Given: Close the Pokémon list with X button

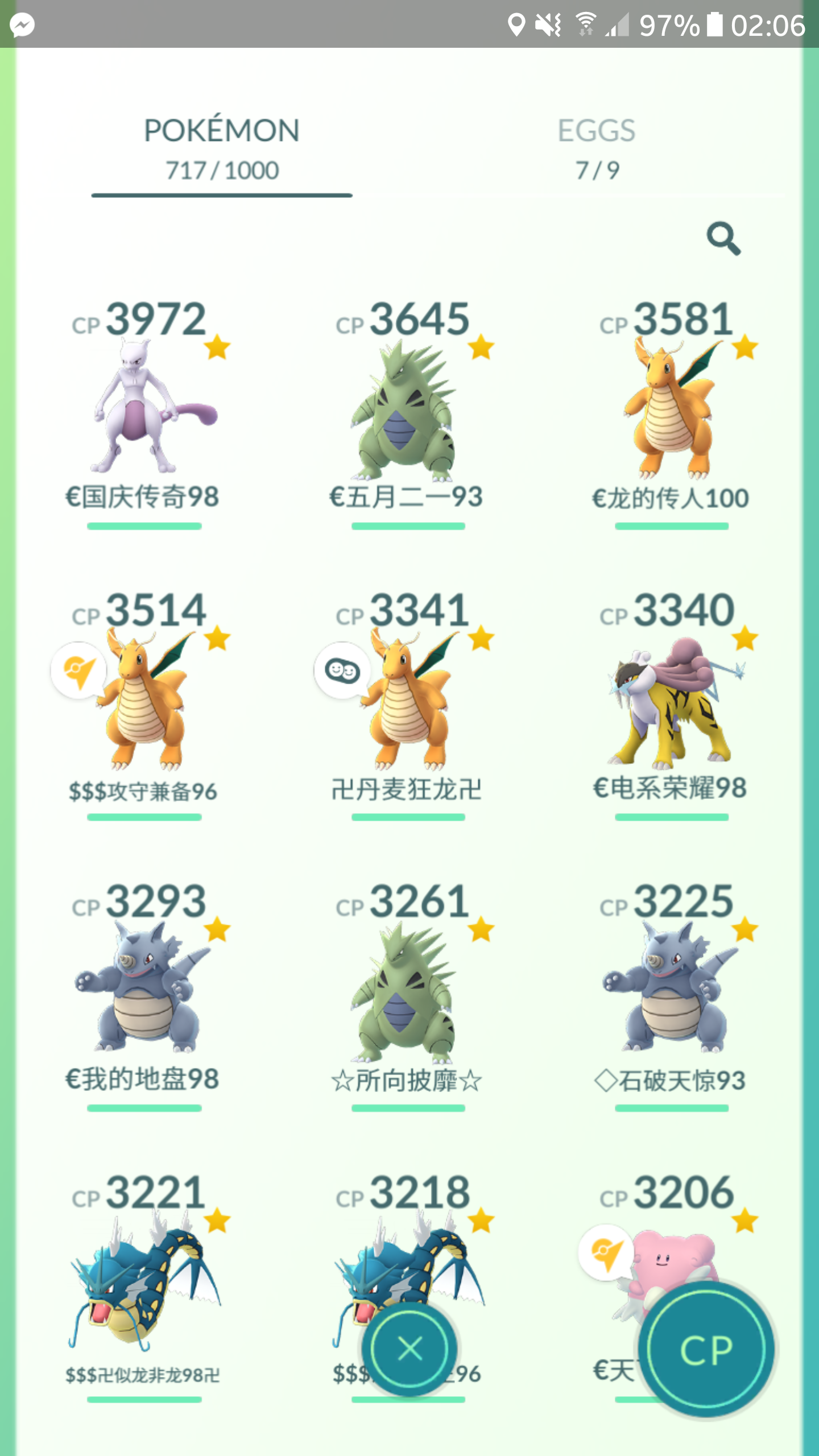Looking at the screenshot, I should click(409, 1348).
